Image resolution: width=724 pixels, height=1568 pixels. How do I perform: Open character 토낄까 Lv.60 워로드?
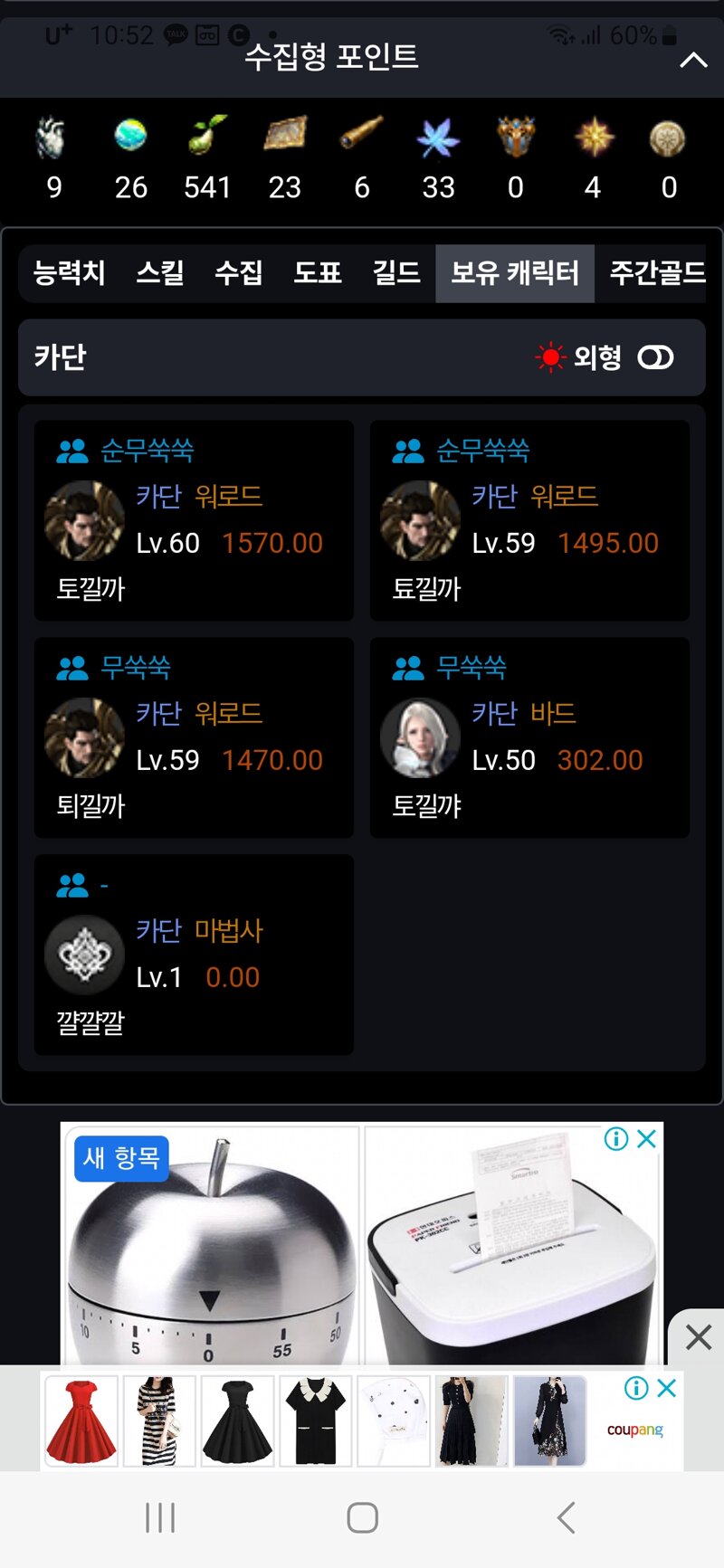194,520
